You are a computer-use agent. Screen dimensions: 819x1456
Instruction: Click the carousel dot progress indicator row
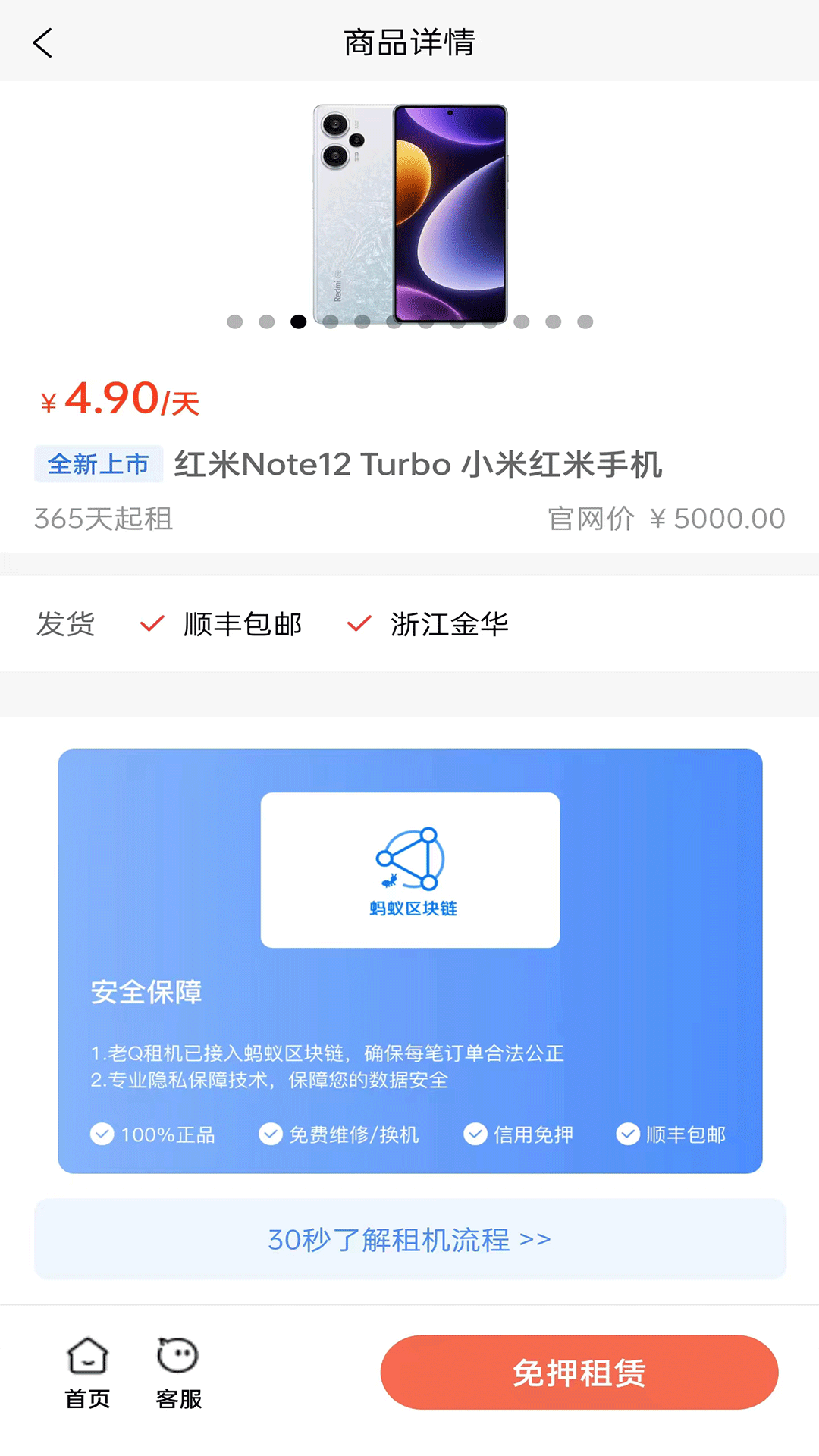[x=409, y=322]
